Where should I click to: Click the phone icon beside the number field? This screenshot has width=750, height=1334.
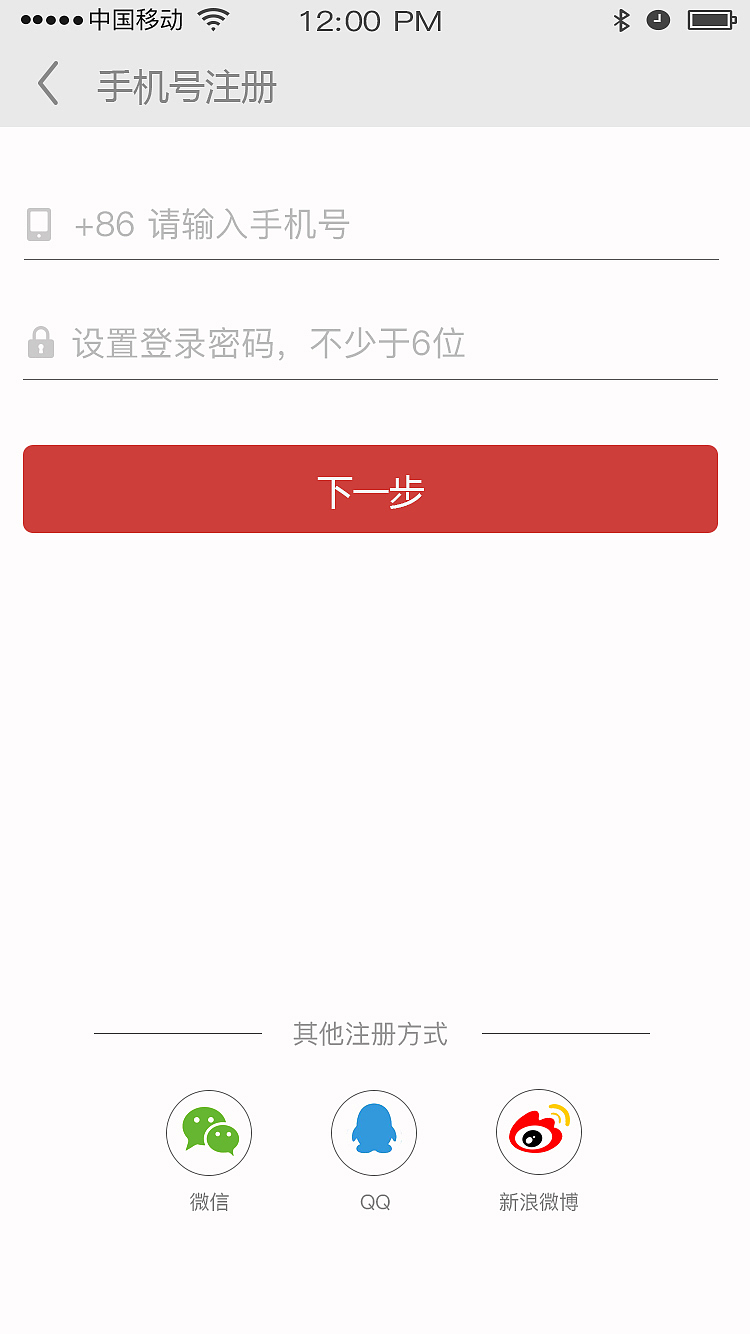[39, 224]
